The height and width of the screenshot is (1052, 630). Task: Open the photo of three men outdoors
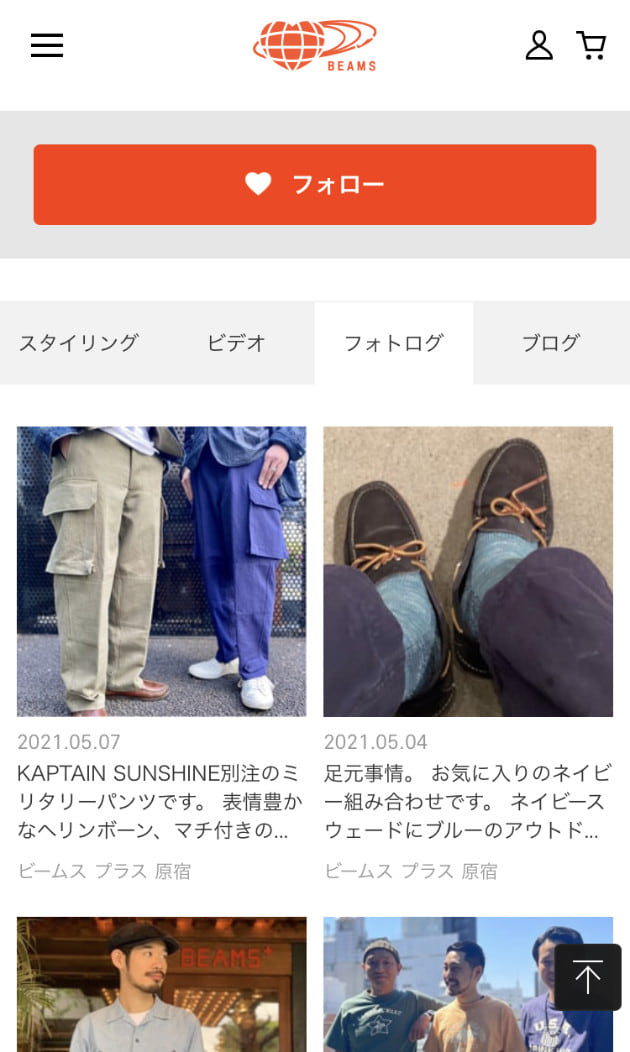click(x=440, y=983)
